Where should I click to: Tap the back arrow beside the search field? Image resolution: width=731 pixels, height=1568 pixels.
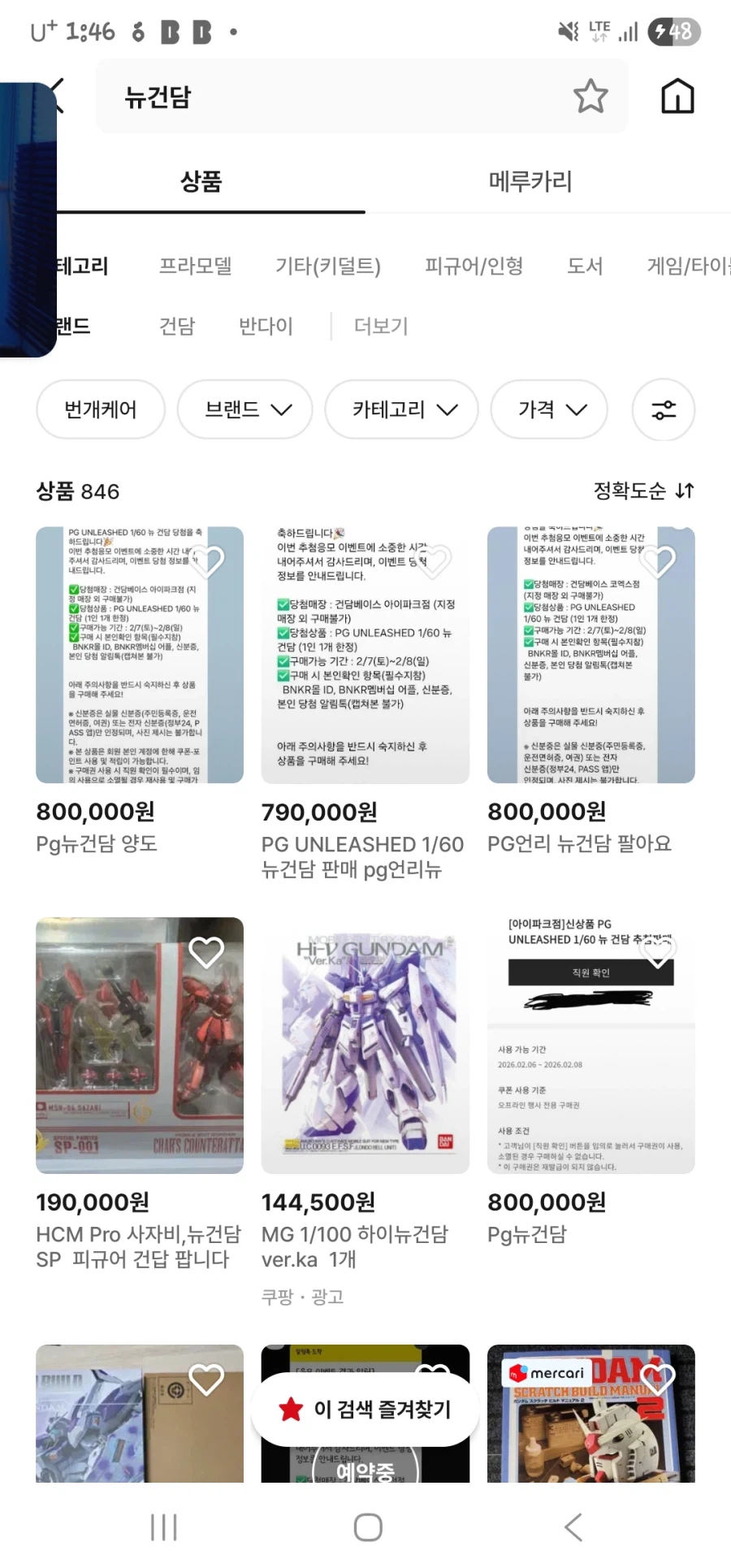coord(54,95)
